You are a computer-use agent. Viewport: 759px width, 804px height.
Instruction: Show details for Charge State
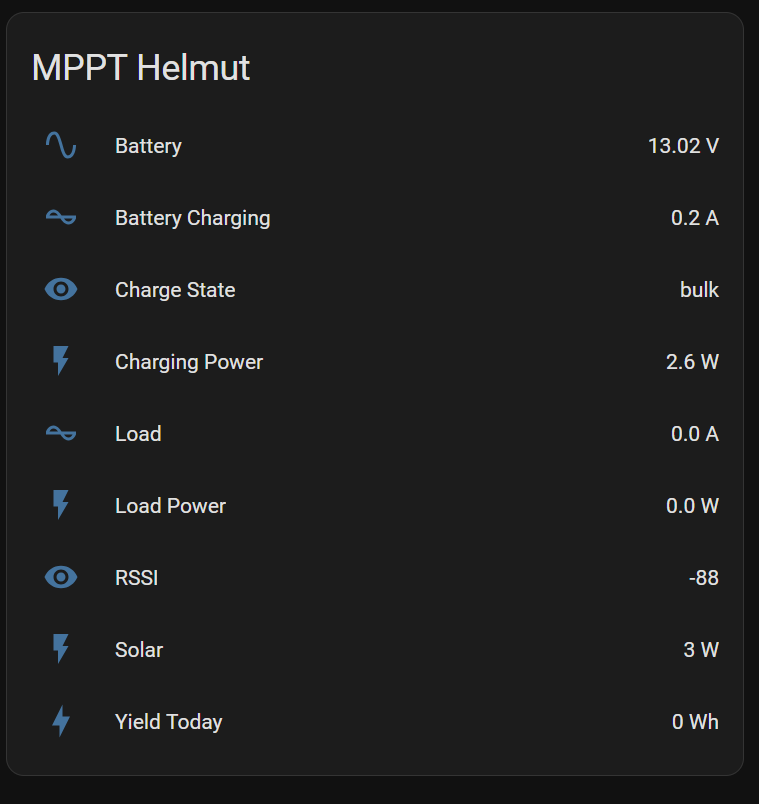point(175,290)
